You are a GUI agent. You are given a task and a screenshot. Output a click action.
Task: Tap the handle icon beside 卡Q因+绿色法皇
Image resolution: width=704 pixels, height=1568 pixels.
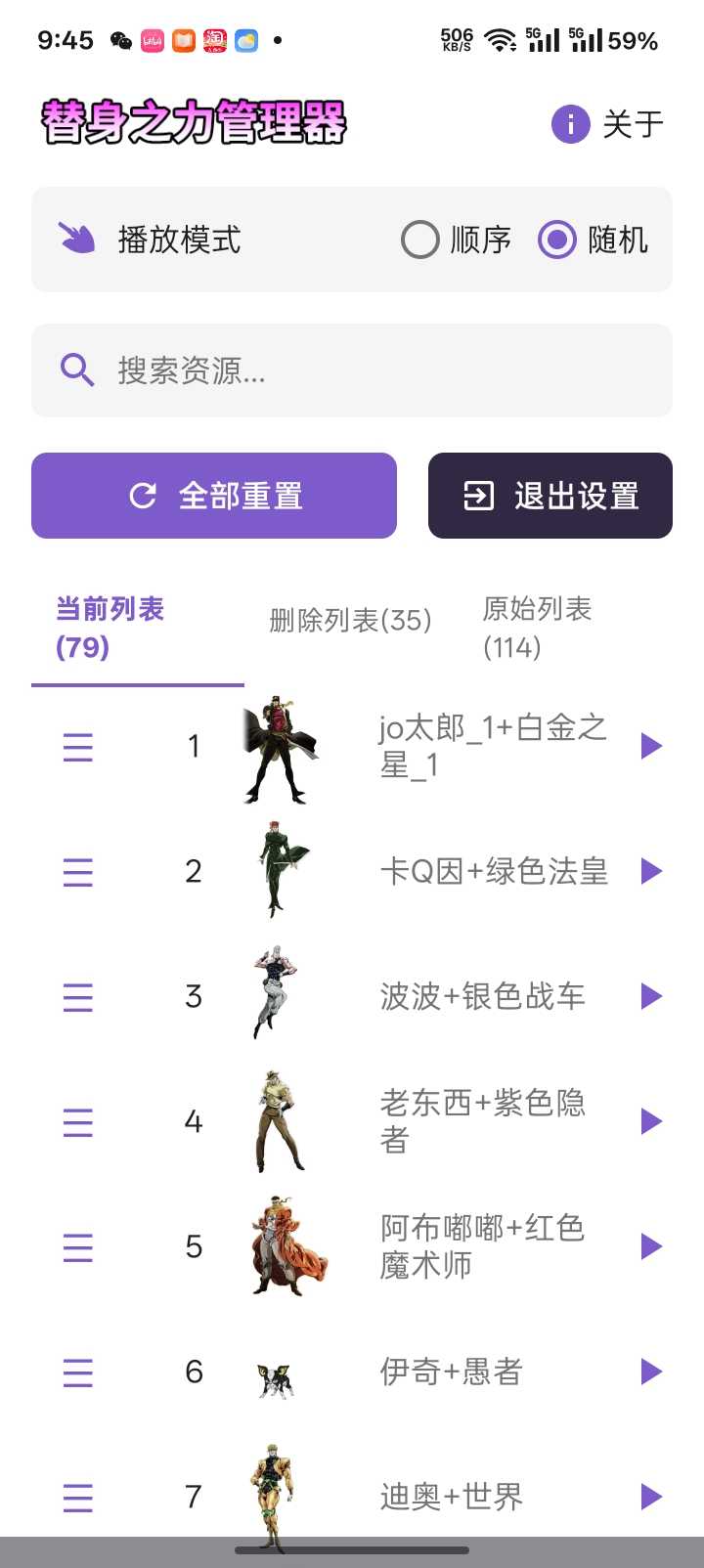(78, 872)
